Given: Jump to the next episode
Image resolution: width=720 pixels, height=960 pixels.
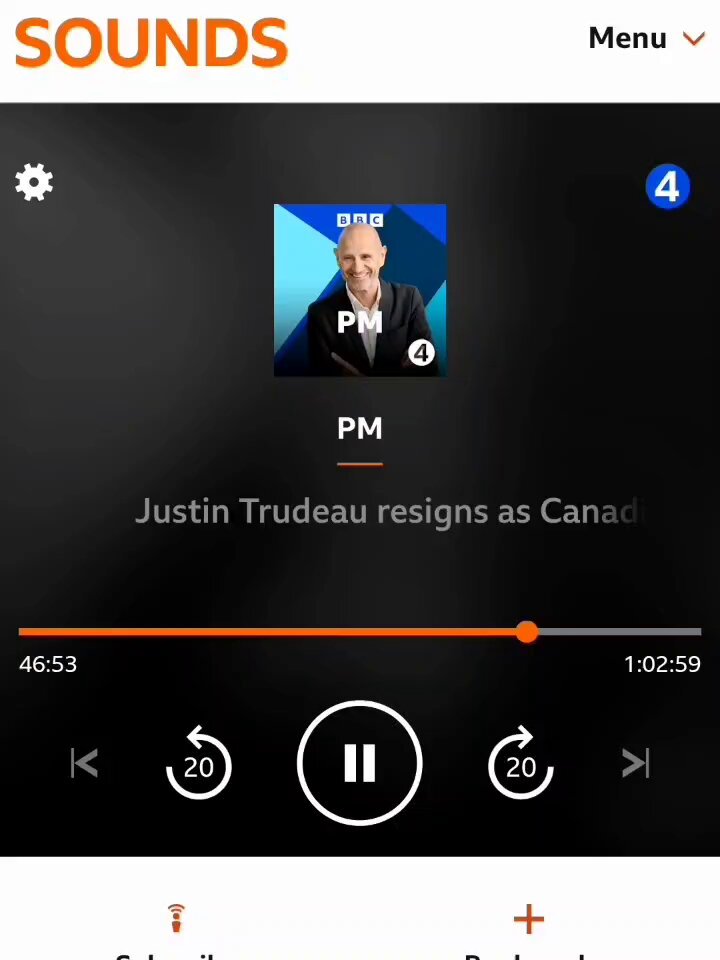Looking at the screenshot, I should pos(636,763).
